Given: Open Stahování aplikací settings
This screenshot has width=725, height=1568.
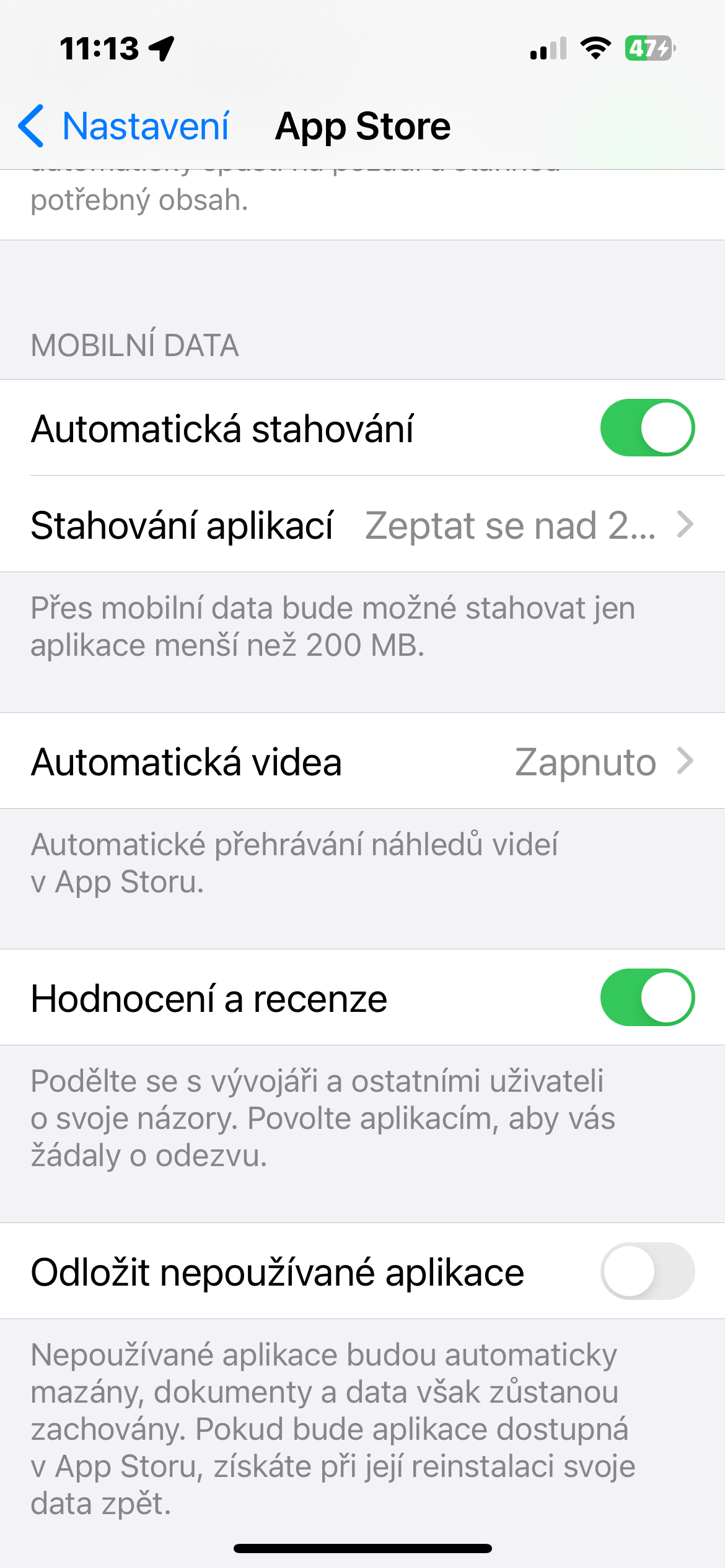Looking at the screenshot, I should click(362, 525).
